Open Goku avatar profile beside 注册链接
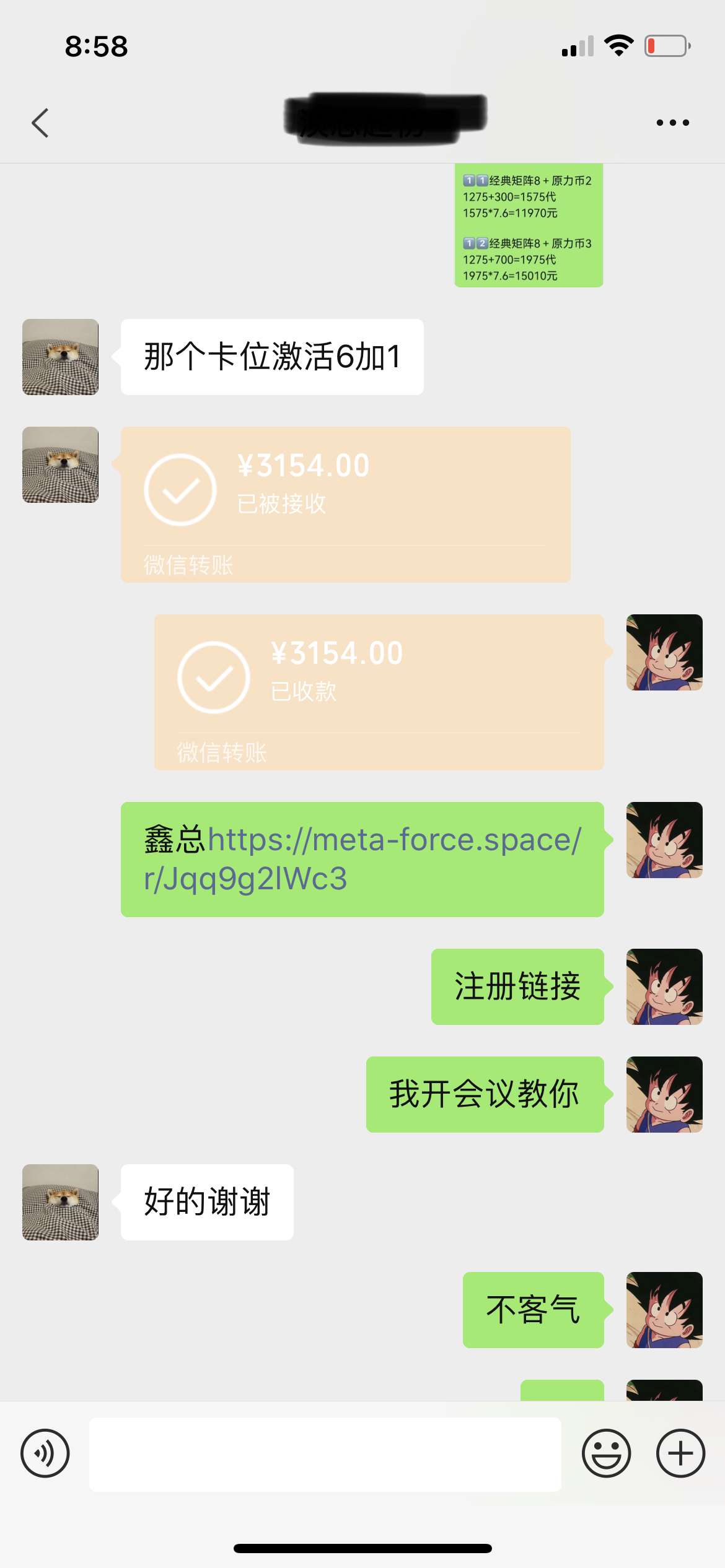This screenshot has width=725, height=1568. point(664,986)
